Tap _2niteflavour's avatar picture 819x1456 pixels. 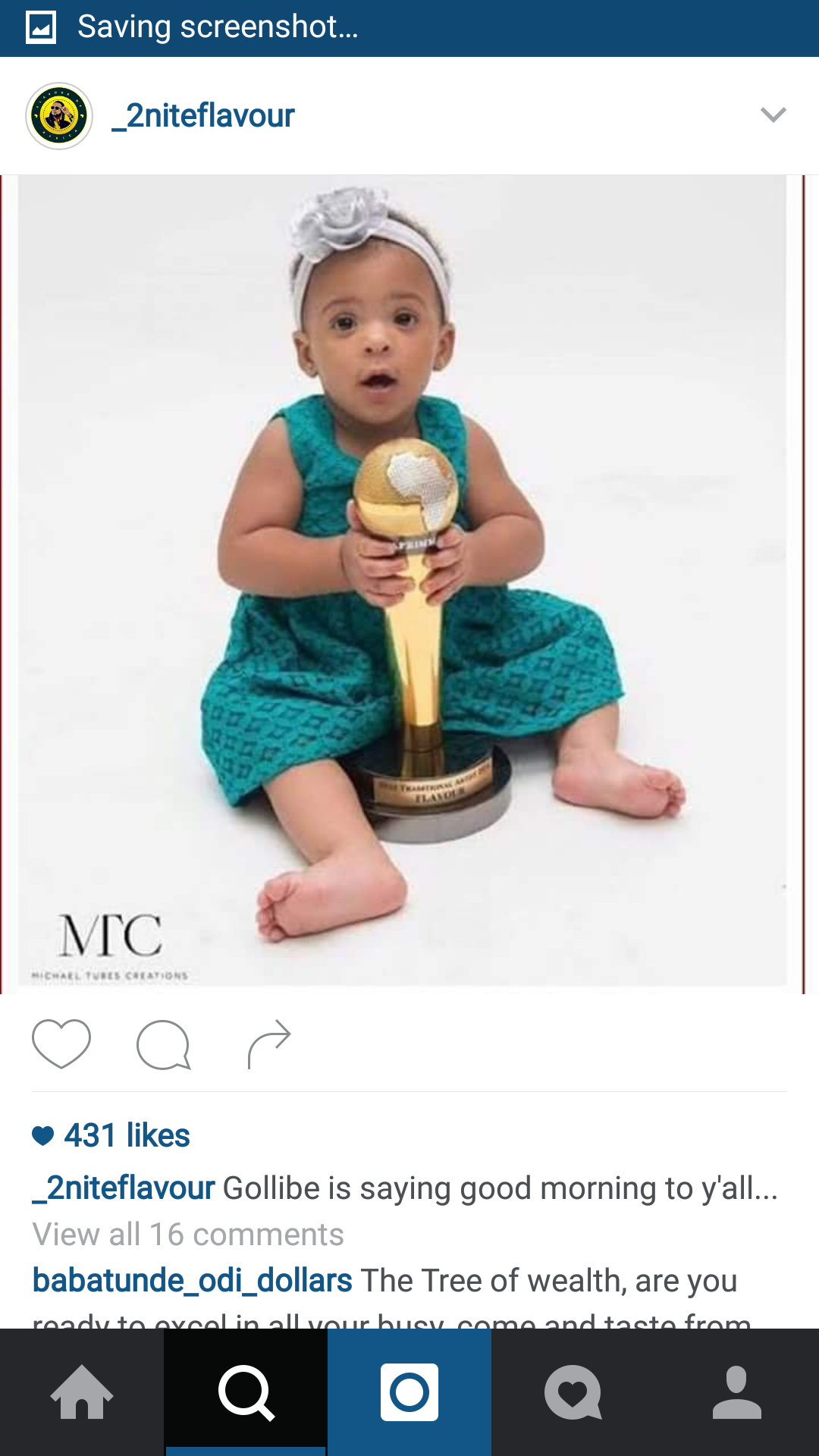point(59,116)
